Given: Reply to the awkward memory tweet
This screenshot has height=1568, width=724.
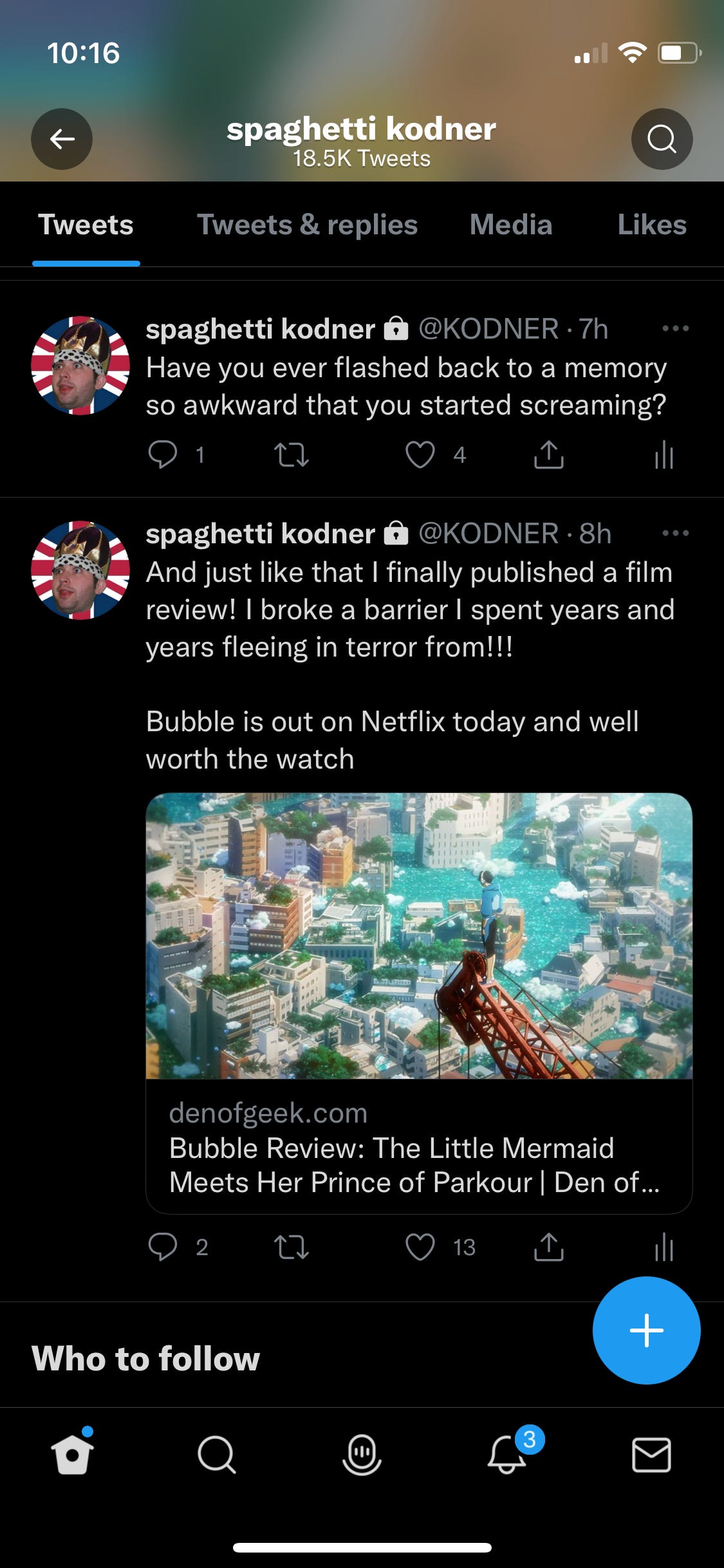Looking at the screenshot, I should pos(162,455).
